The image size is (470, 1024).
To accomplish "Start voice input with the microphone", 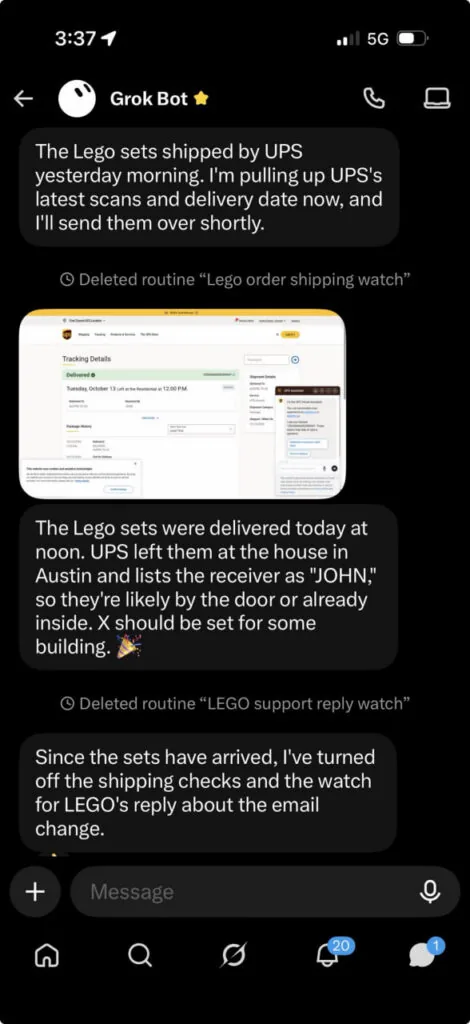I will (430, 891).
